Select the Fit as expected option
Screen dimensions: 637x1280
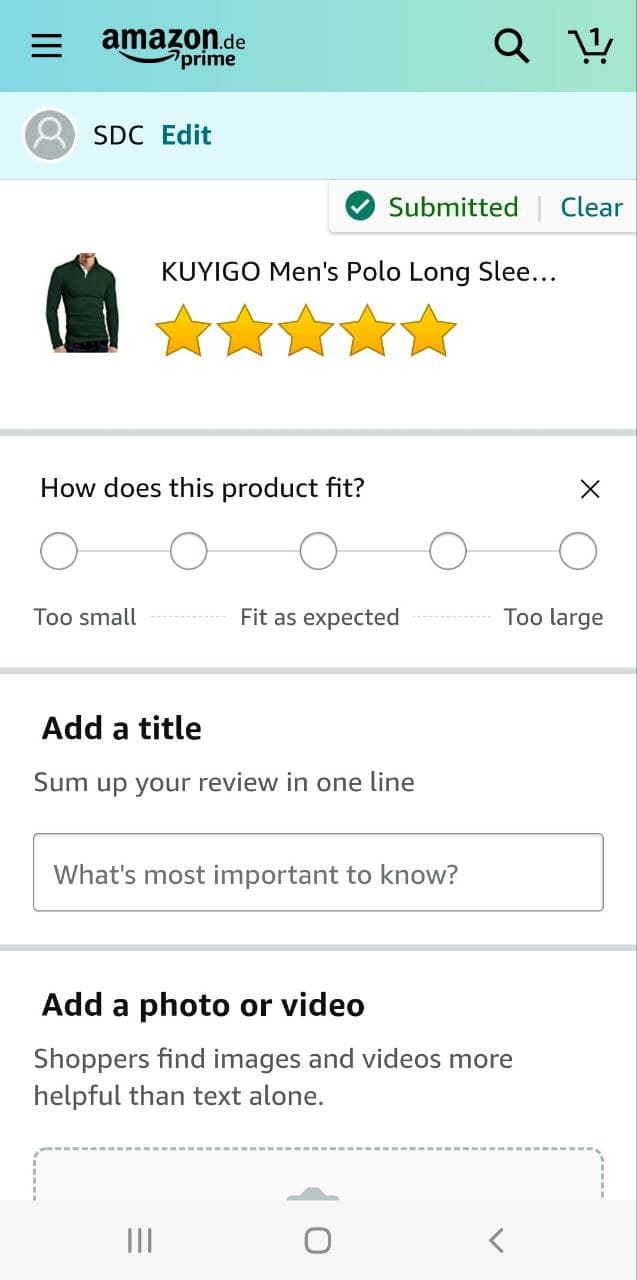pyautogui.click(x=318, y=551)
